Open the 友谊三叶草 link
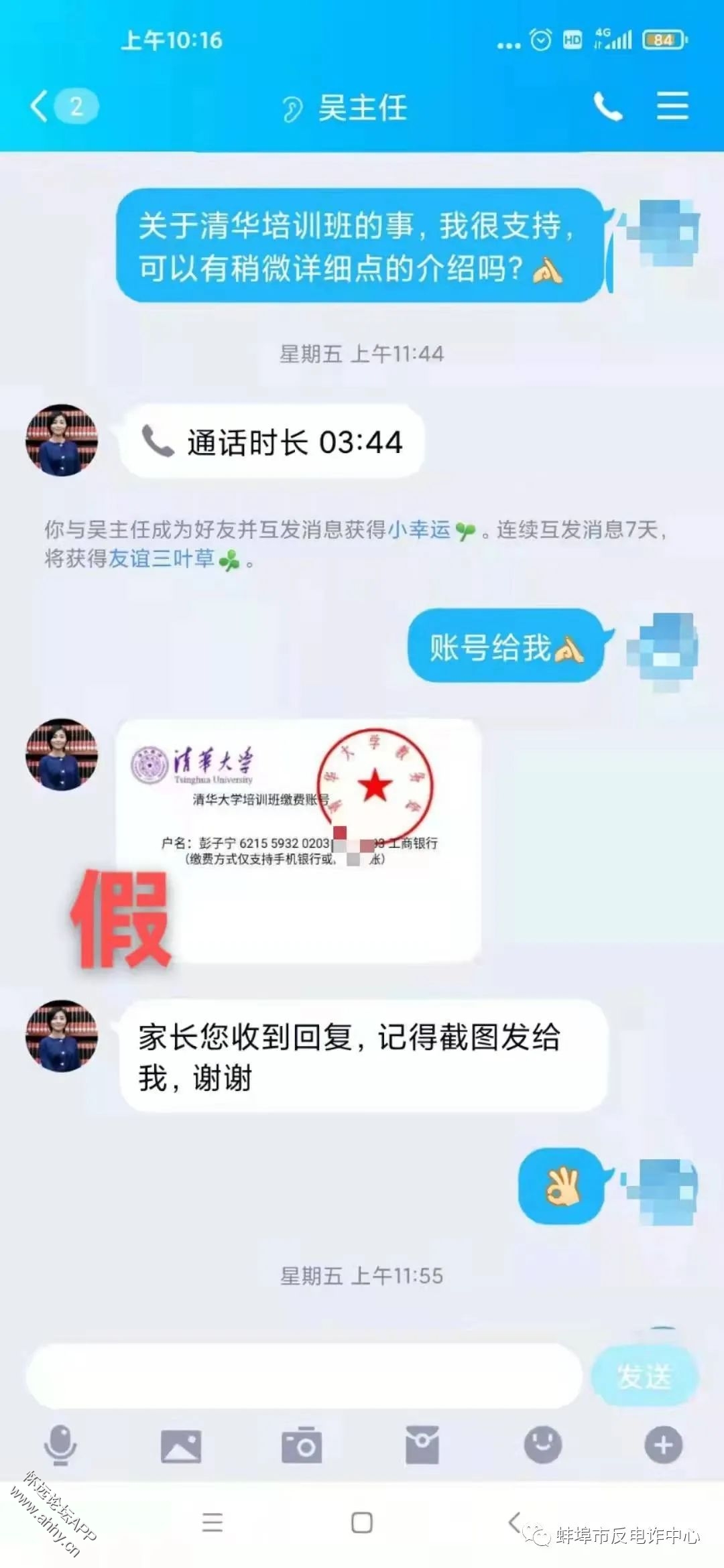Viewport: 724px width, 1568px height. [161, 558]
